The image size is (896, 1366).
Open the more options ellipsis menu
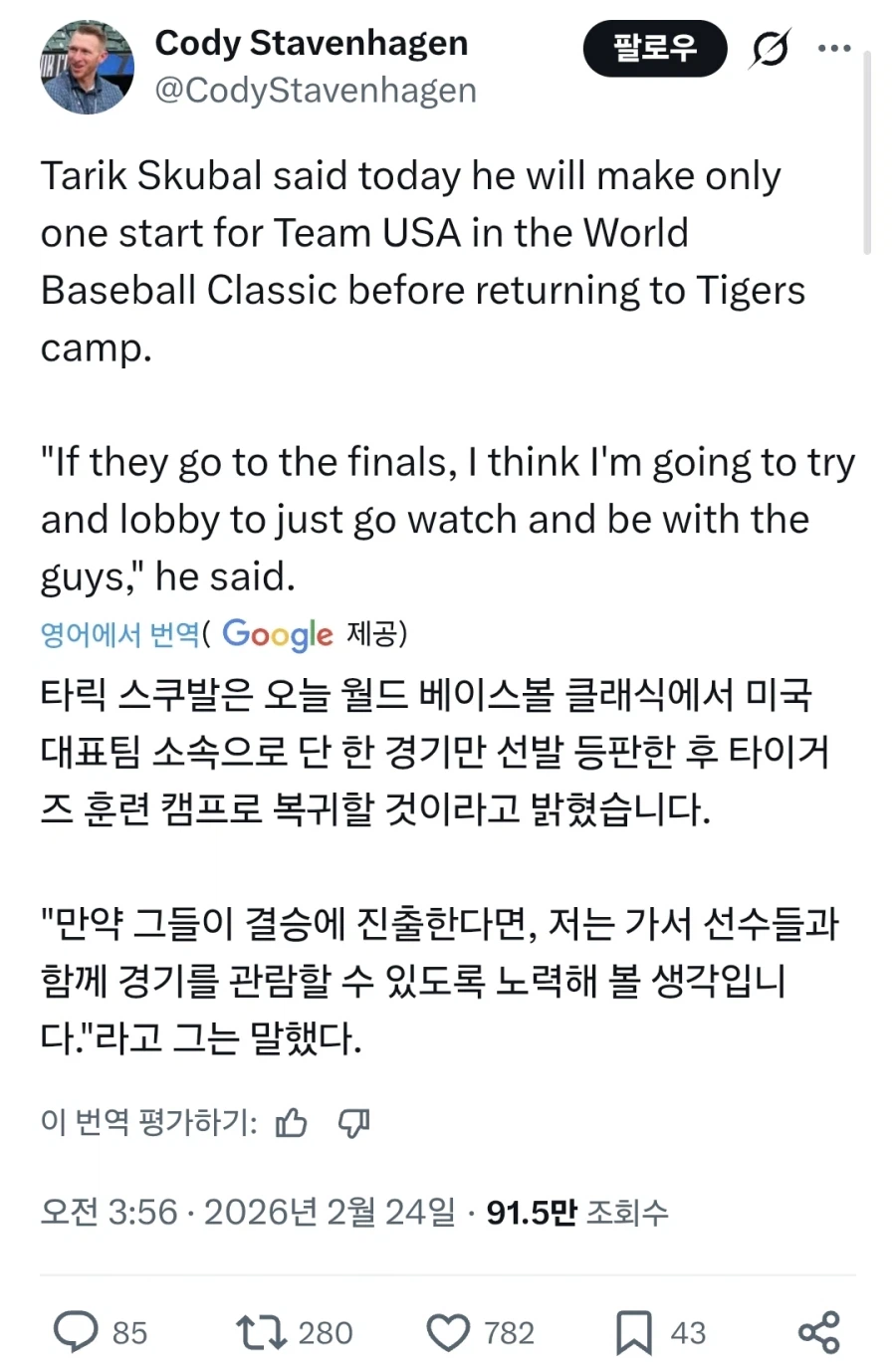(x=834, y=47)
